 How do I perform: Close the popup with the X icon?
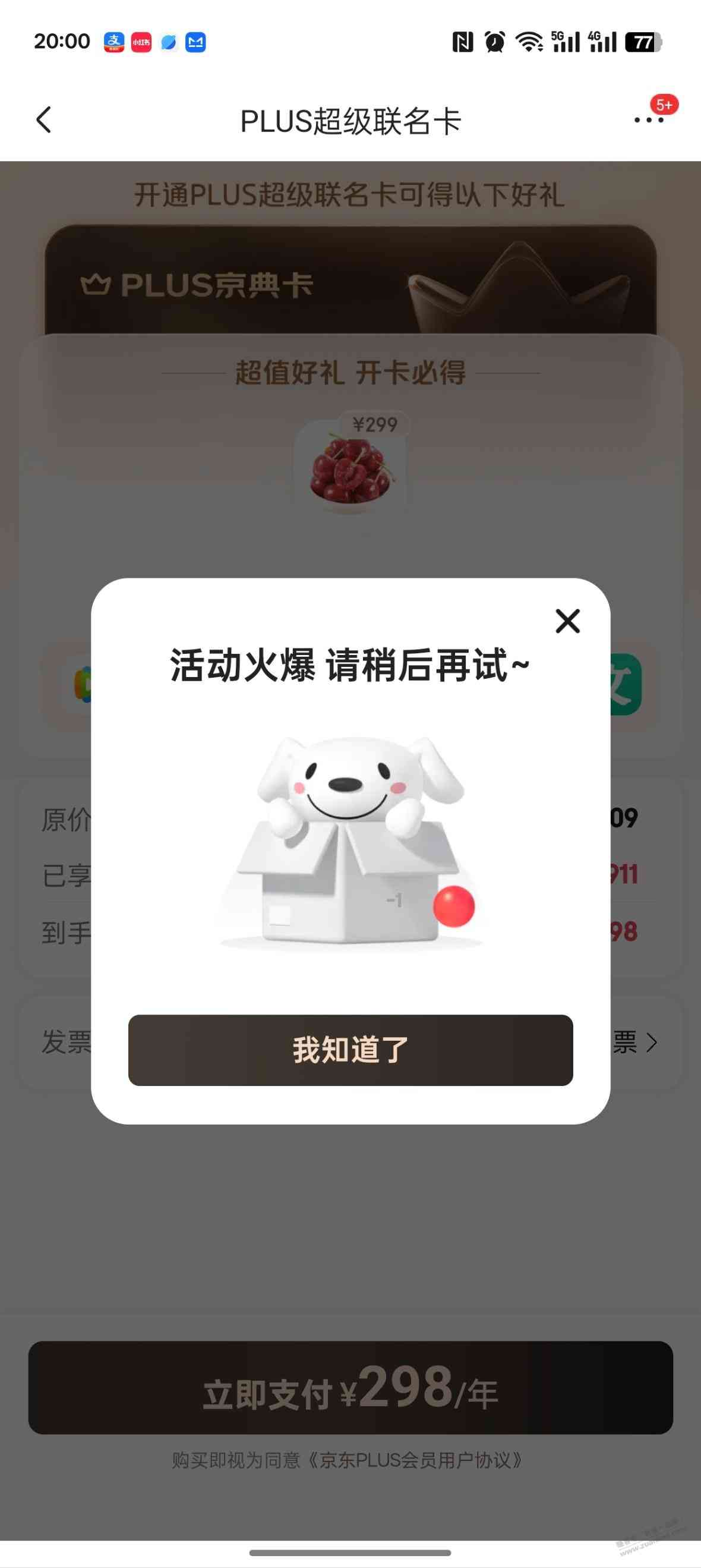click(x=567, y=621)
